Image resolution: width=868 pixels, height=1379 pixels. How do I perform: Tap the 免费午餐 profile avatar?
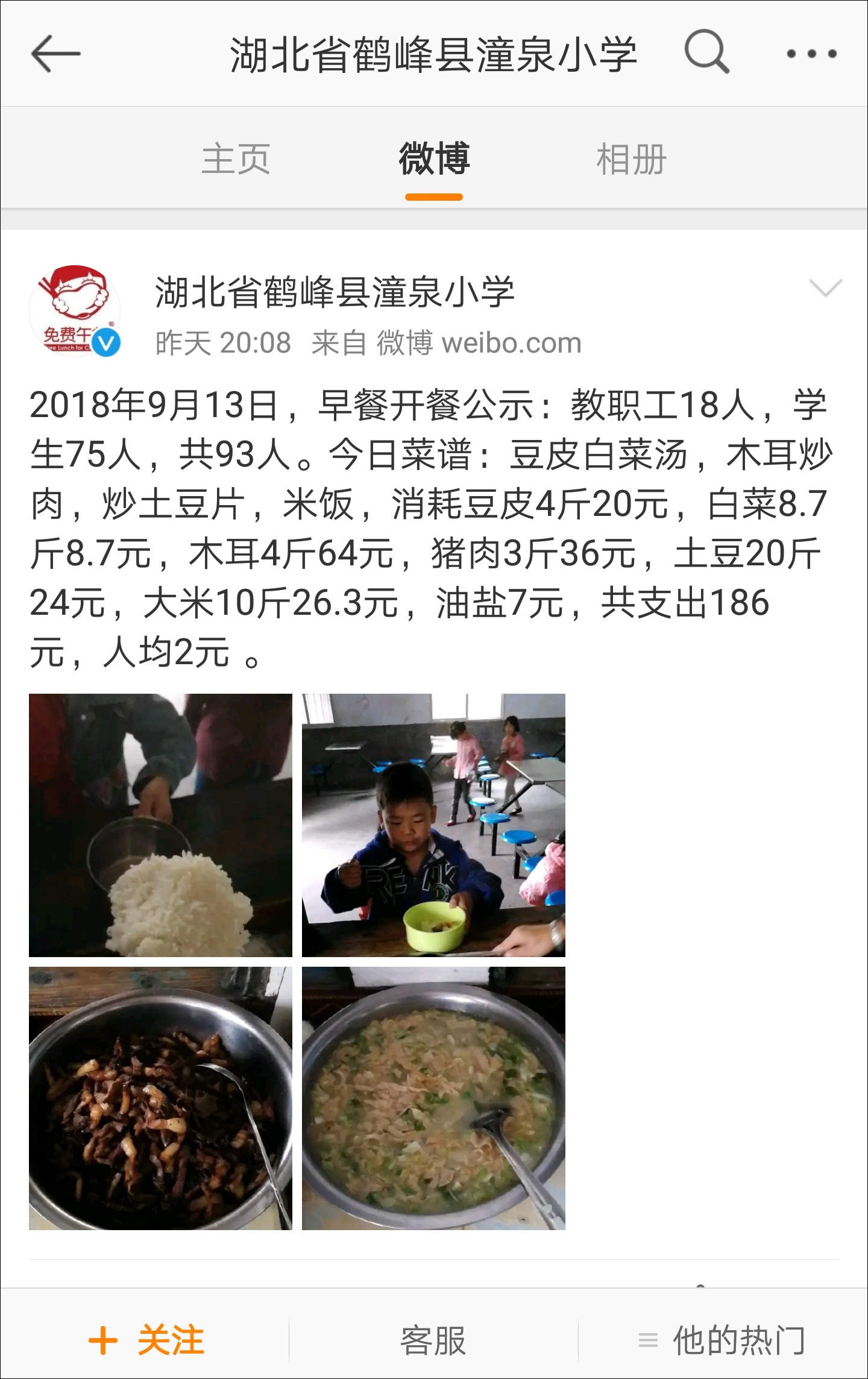coord(75,310)
